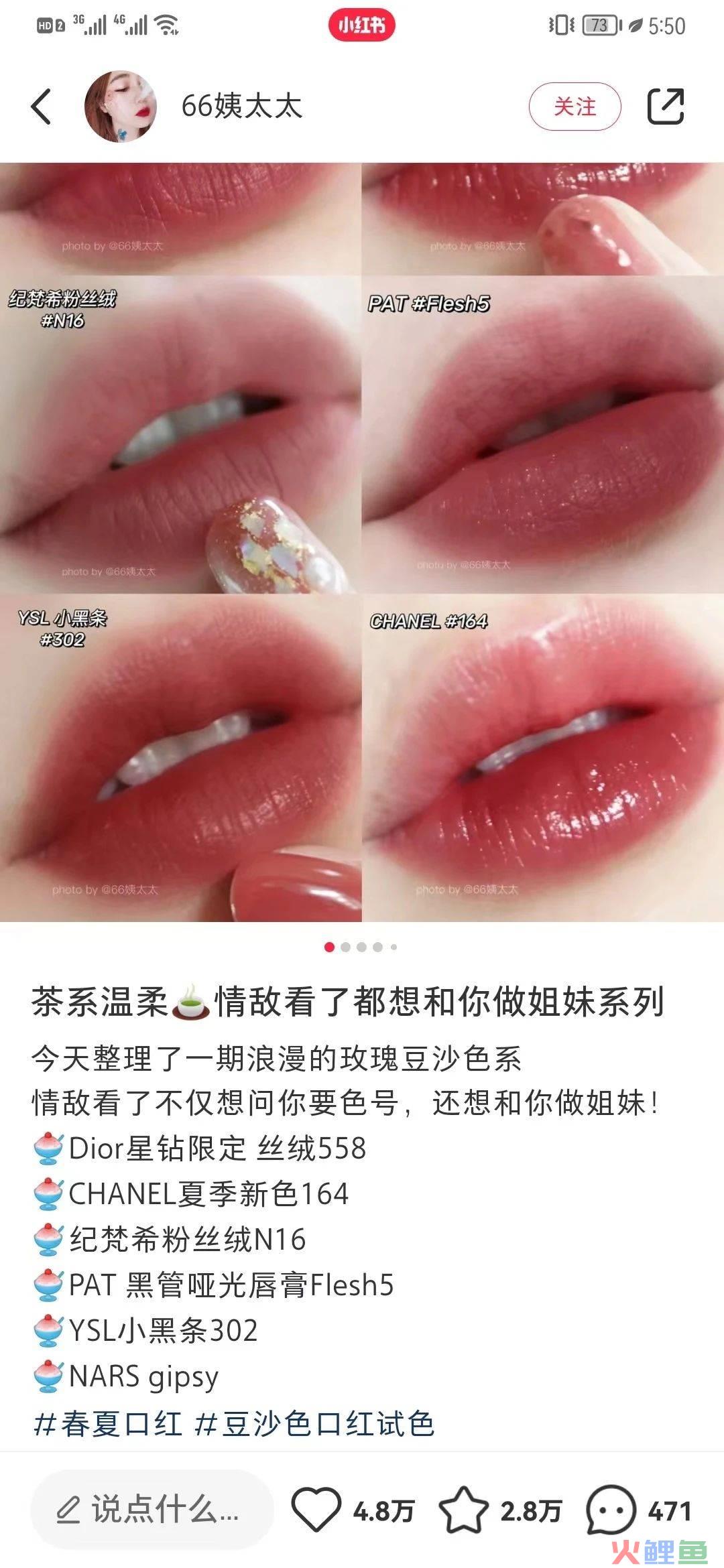Tap the 说点什么 comment box
The height and width of the screenshot is (1568, 724).
pyautogui.click(x=153, y=1510)
